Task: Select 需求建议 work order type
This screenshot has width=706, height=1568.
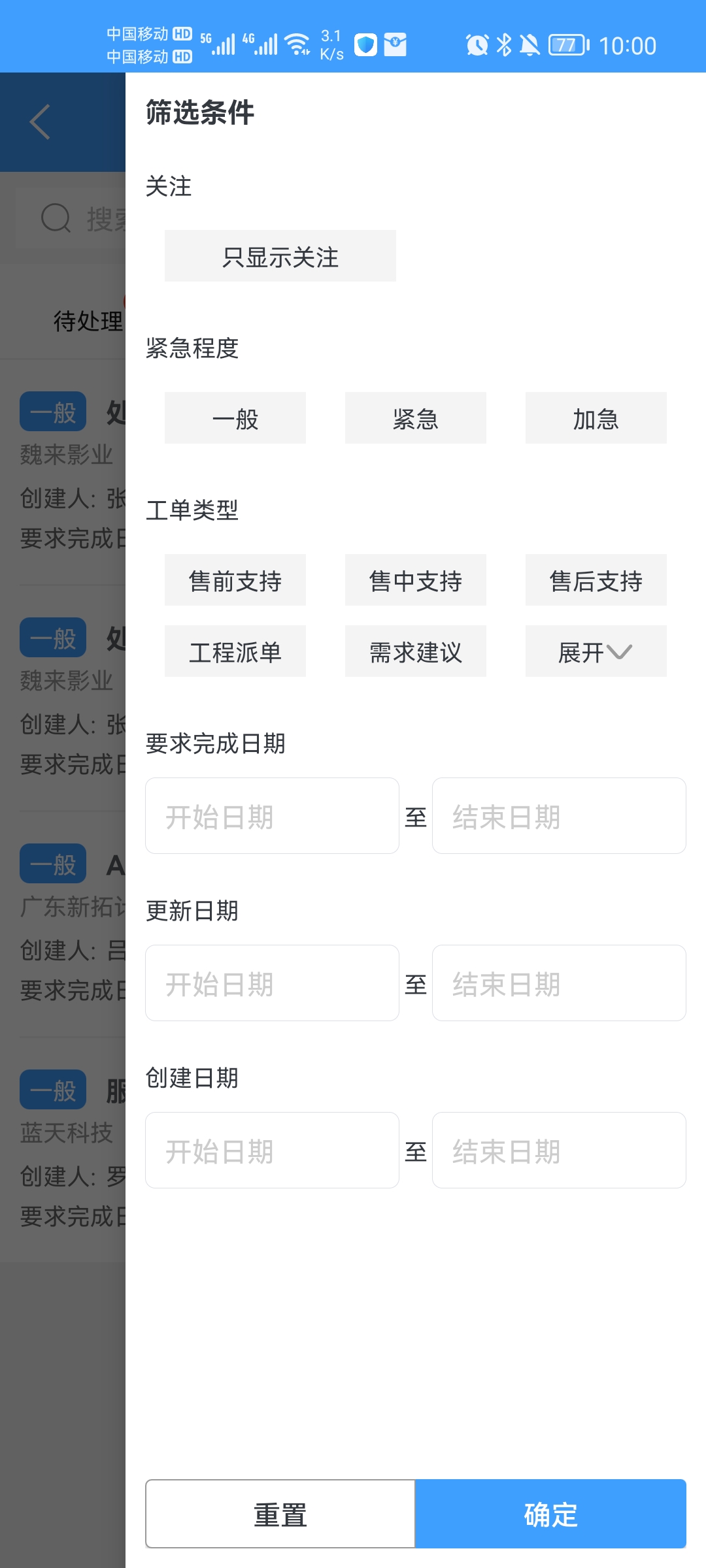Action: click(416, 651)
